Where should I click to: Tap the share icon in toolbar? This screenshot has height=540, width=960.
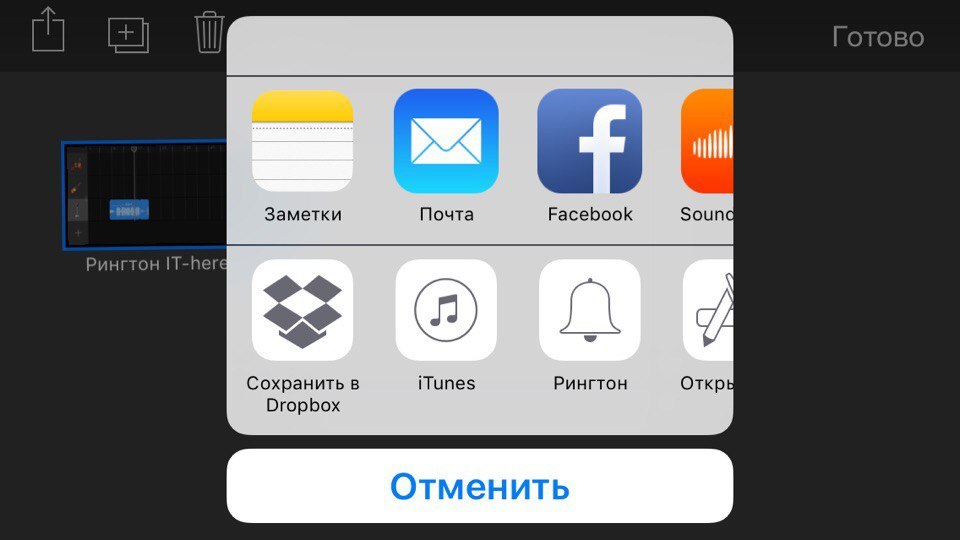(48, 32)
